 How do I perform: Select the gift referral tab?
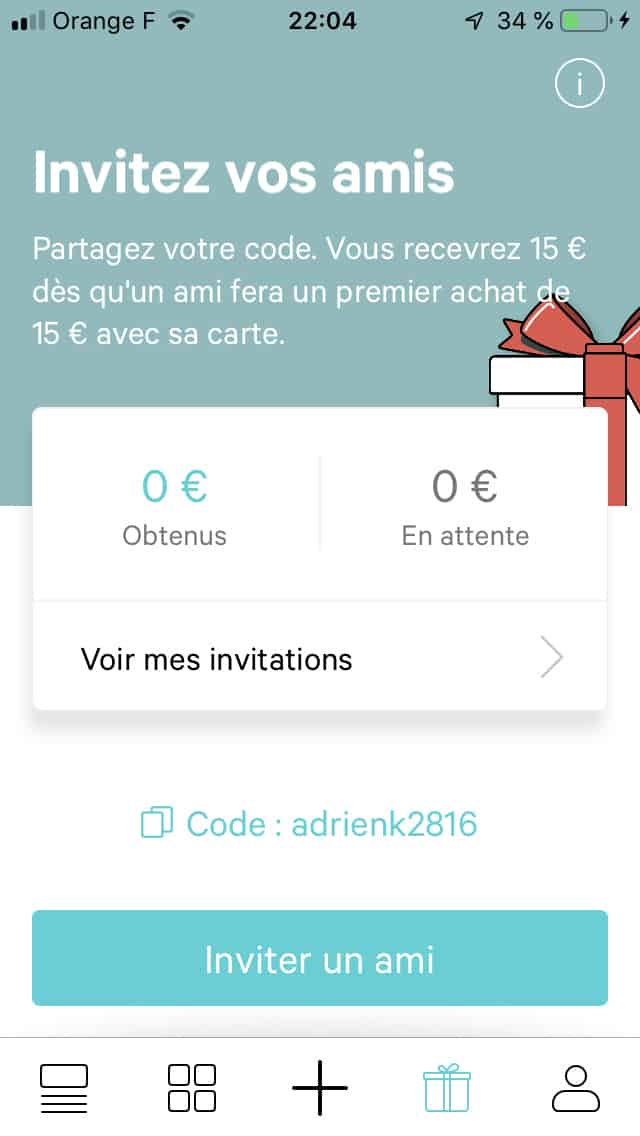point(447,1087)
